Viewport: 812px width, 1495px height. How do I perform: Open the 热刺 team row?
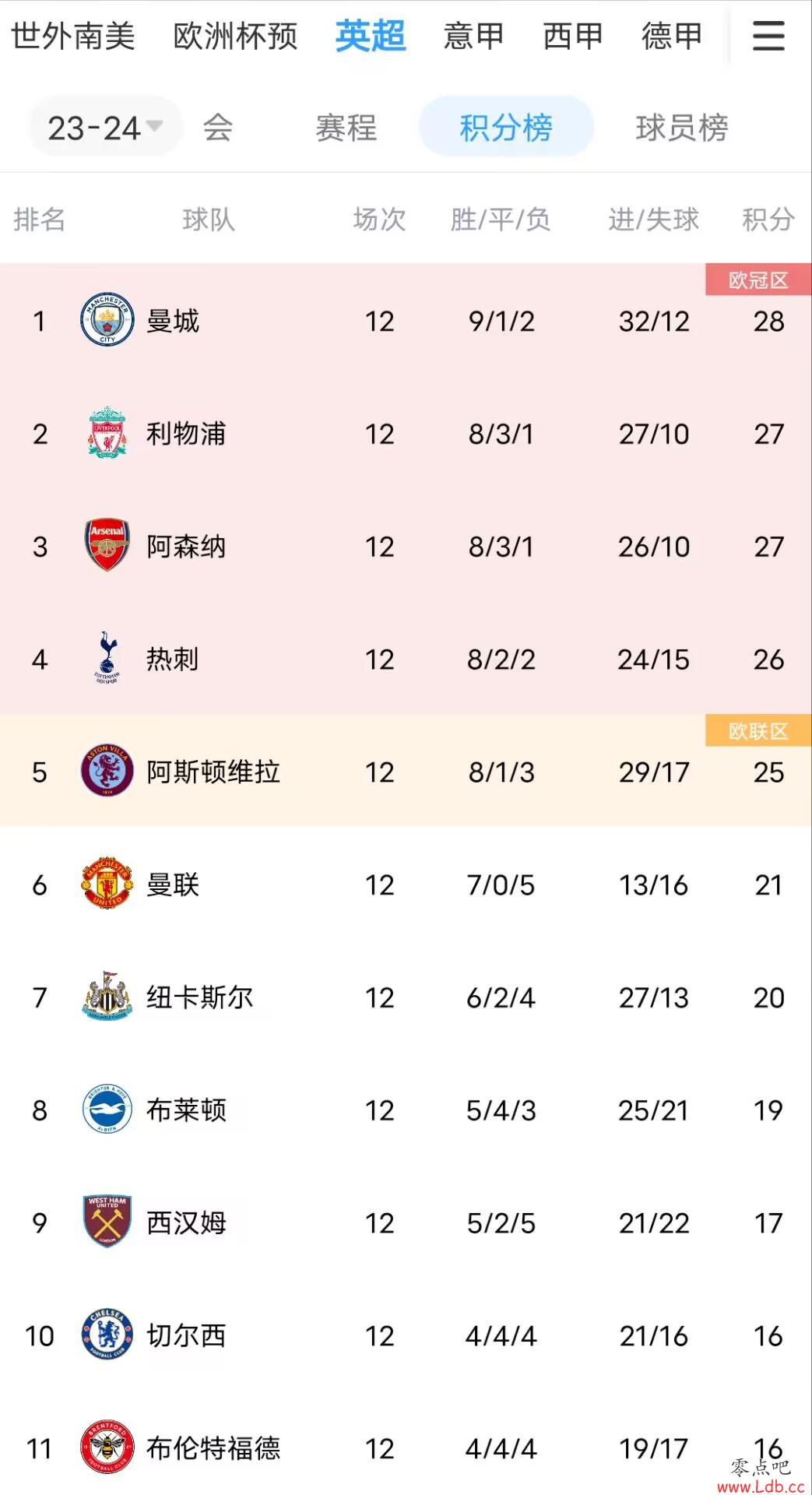click(406, 660)
